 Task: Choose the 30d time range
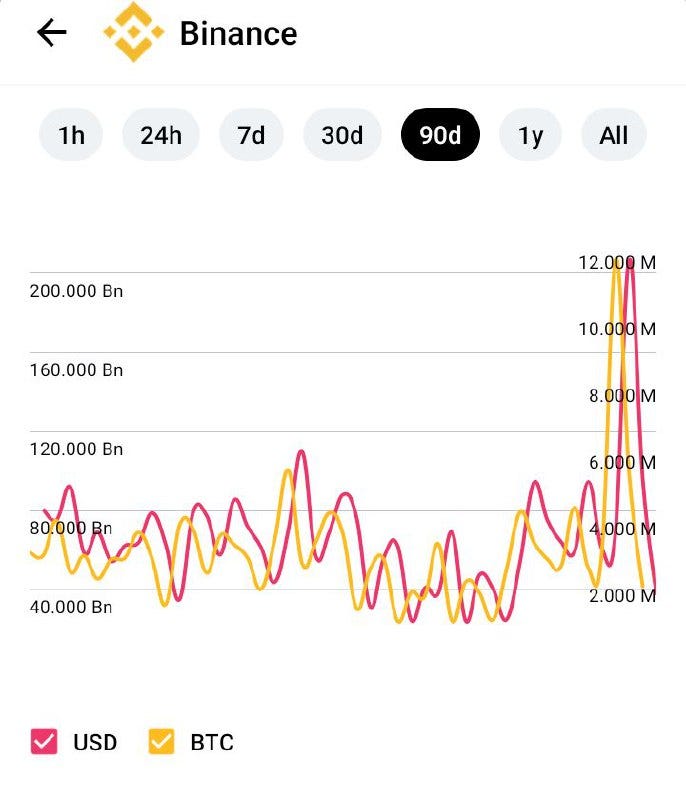342,135
